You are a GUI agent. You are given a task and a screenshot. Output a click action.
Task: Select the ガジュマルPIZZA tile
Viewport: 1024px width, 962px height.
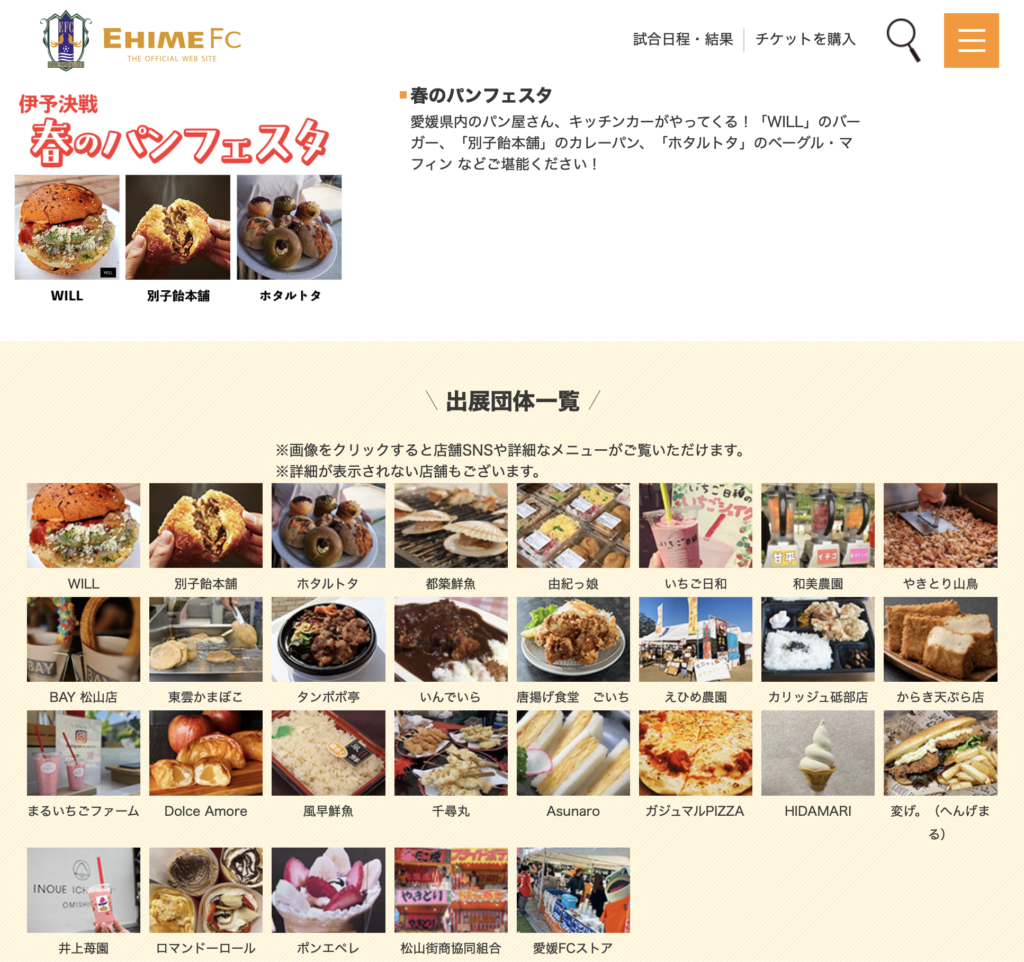tap(695, 753)
